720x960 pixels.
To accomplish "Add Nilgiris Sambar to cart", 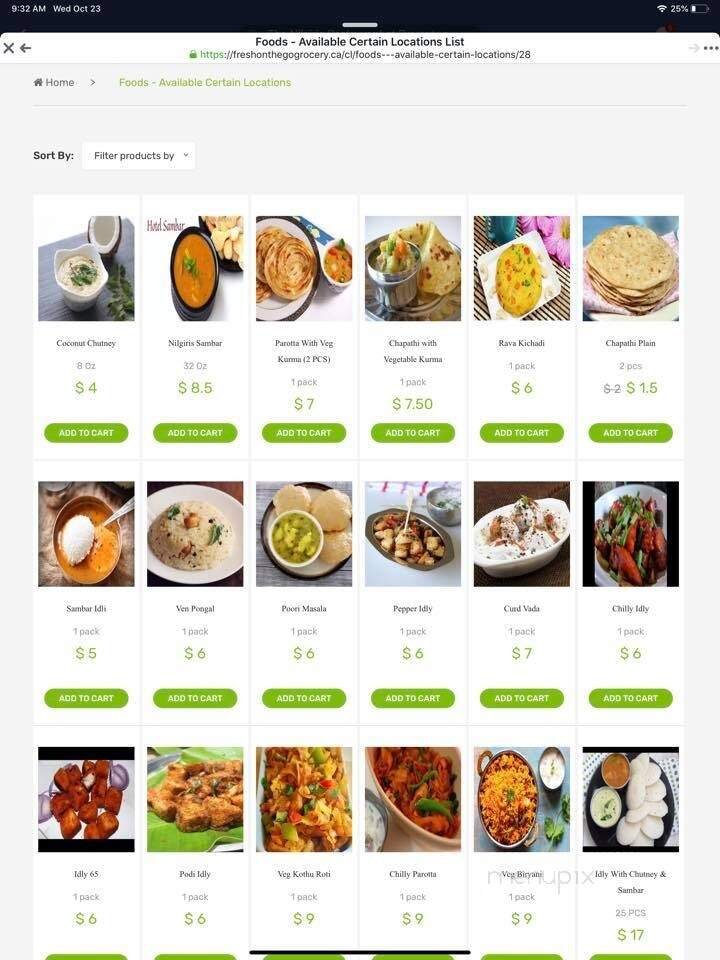I will click(x=195, y=432).
